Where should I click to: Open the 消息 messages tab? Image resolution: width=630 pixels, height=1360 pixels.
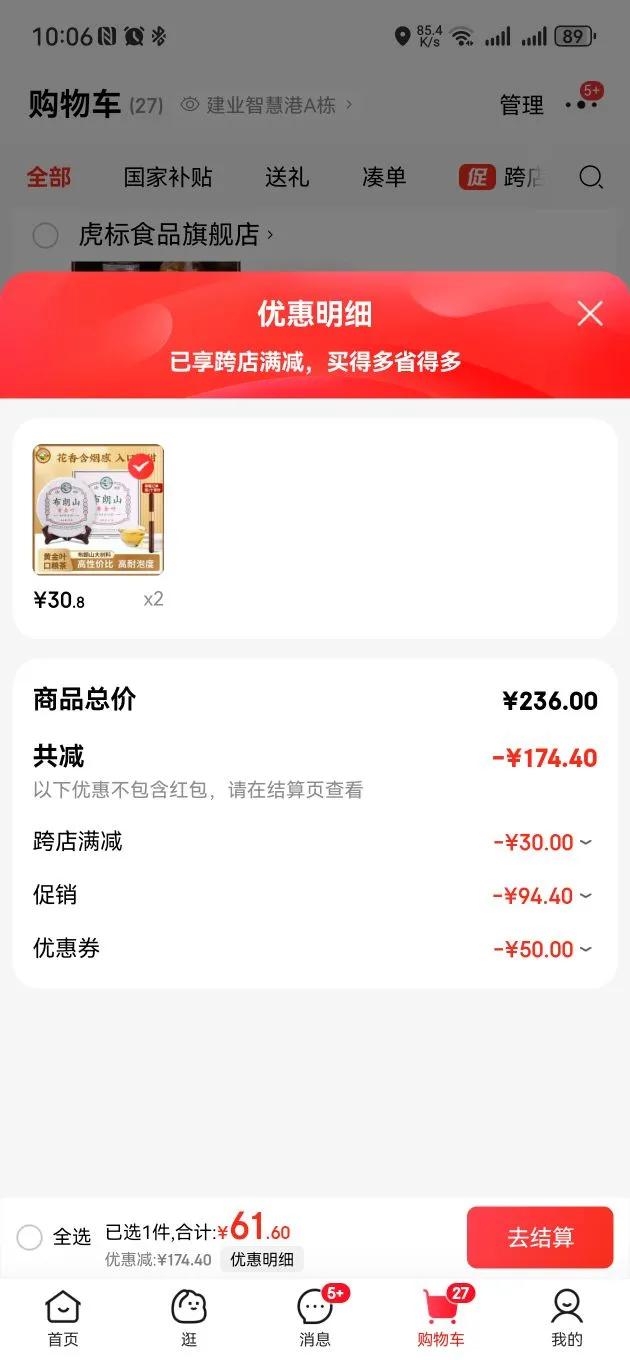click(x=315, y=1318)
